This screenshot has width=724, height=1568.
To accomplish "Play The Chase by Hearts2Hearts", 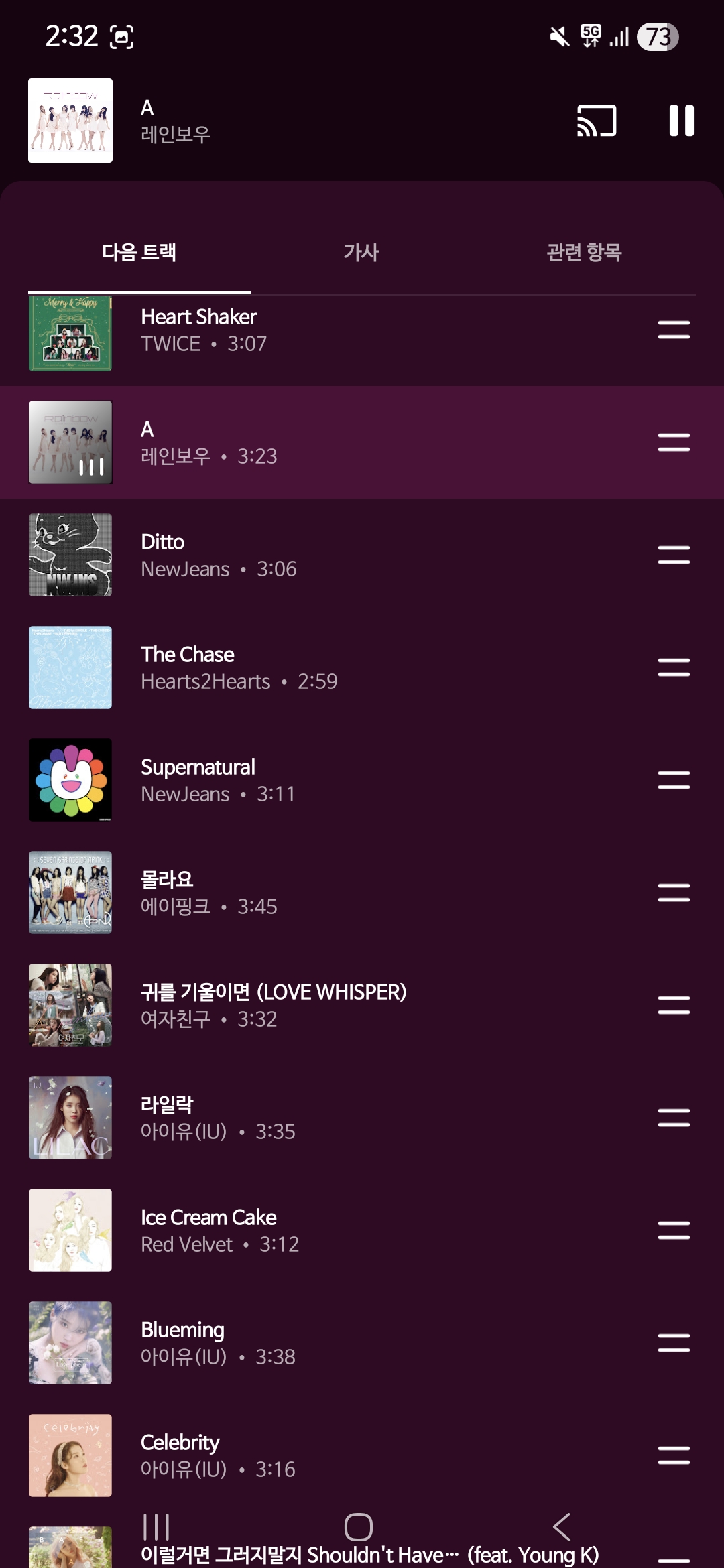I will coord(268,667).
